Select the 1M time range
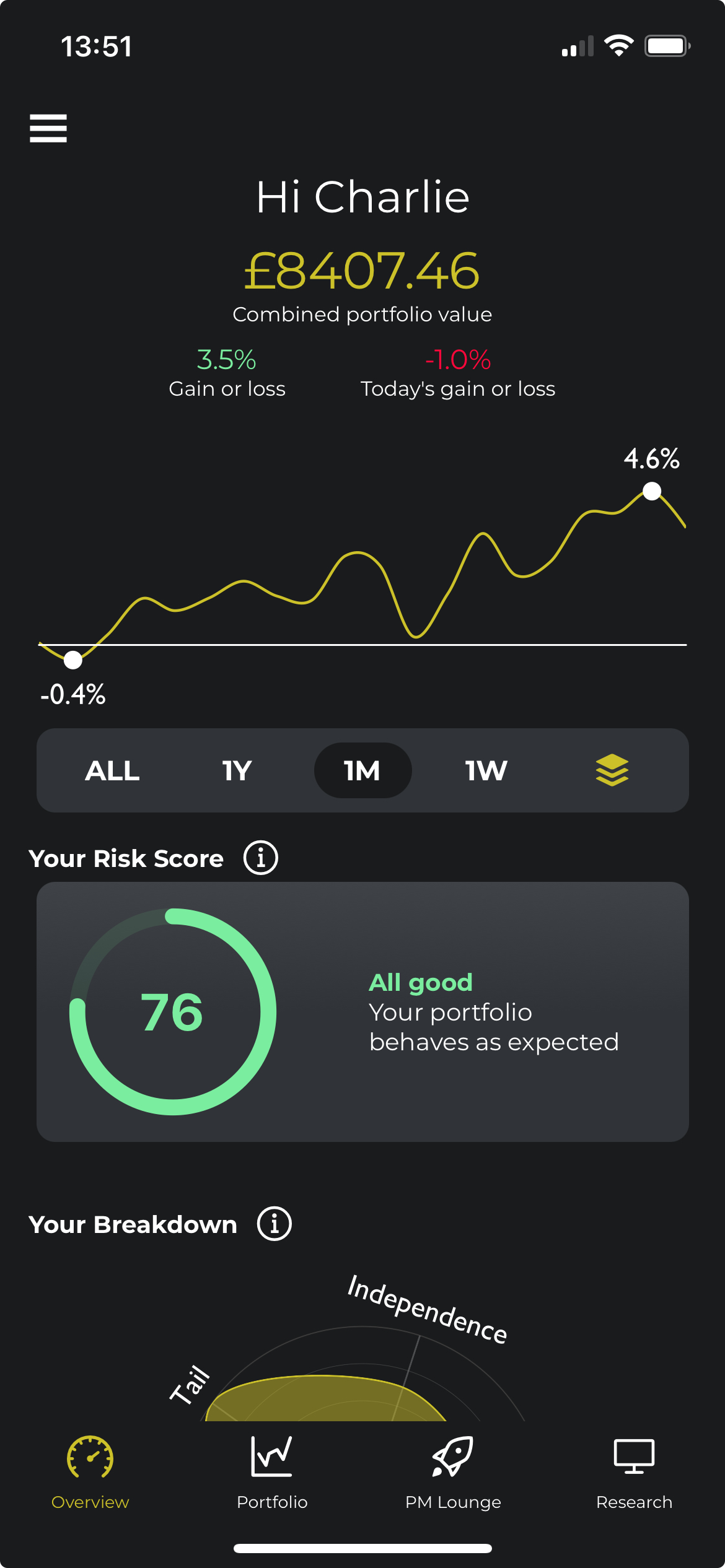725x1568 pixels. [362, 770]
